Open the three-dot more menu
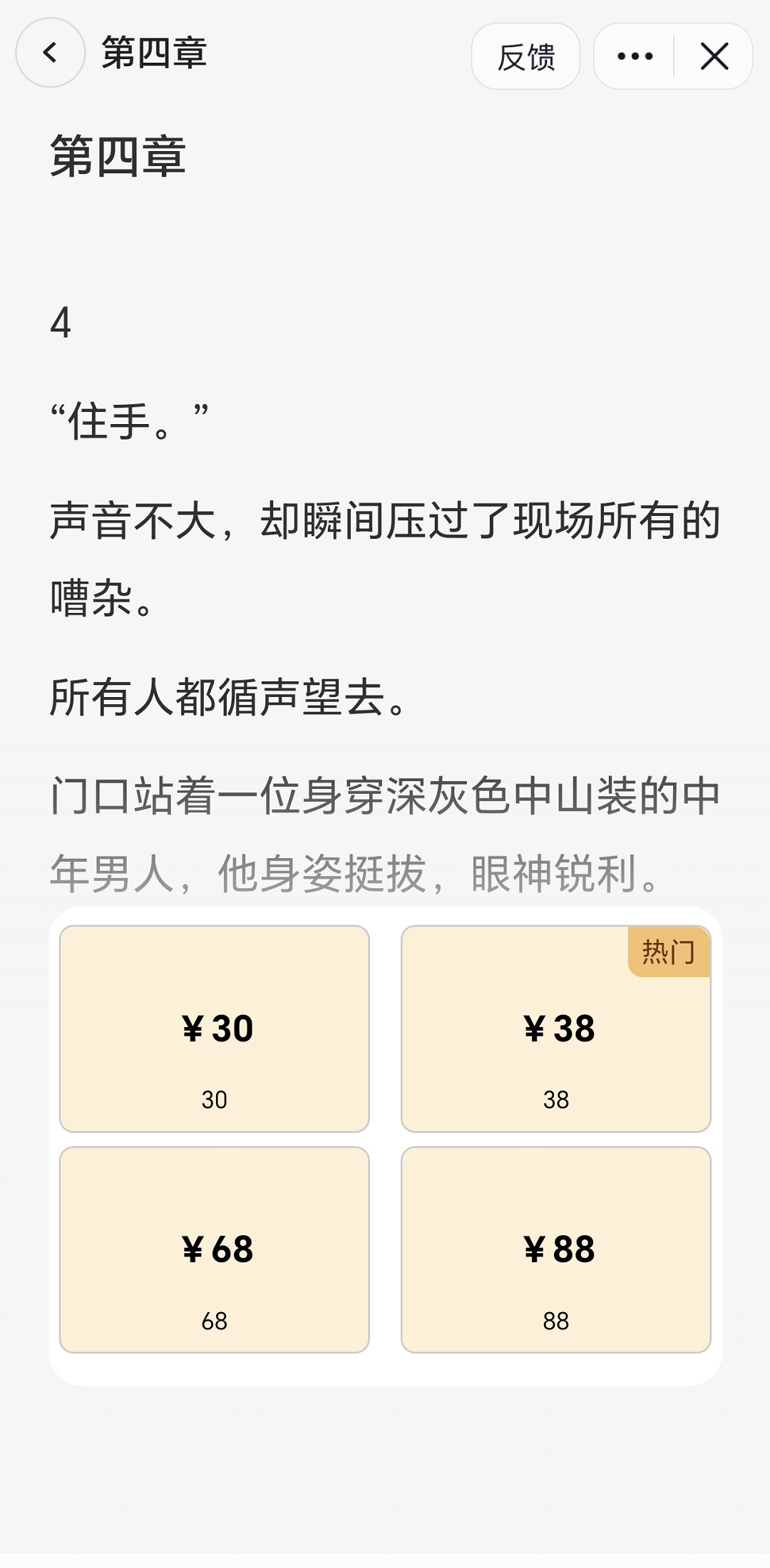 [635, 56]
